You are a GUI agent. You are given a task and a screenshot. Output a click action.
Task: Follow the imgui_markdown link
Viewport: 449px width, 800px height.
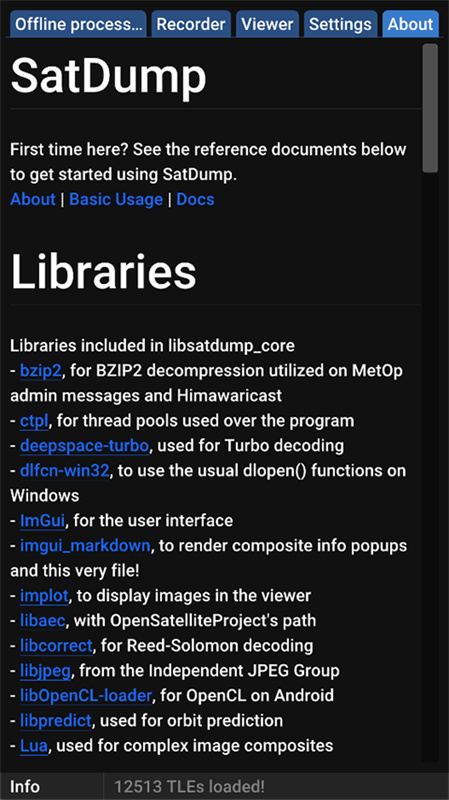click(x=85, y=545)
